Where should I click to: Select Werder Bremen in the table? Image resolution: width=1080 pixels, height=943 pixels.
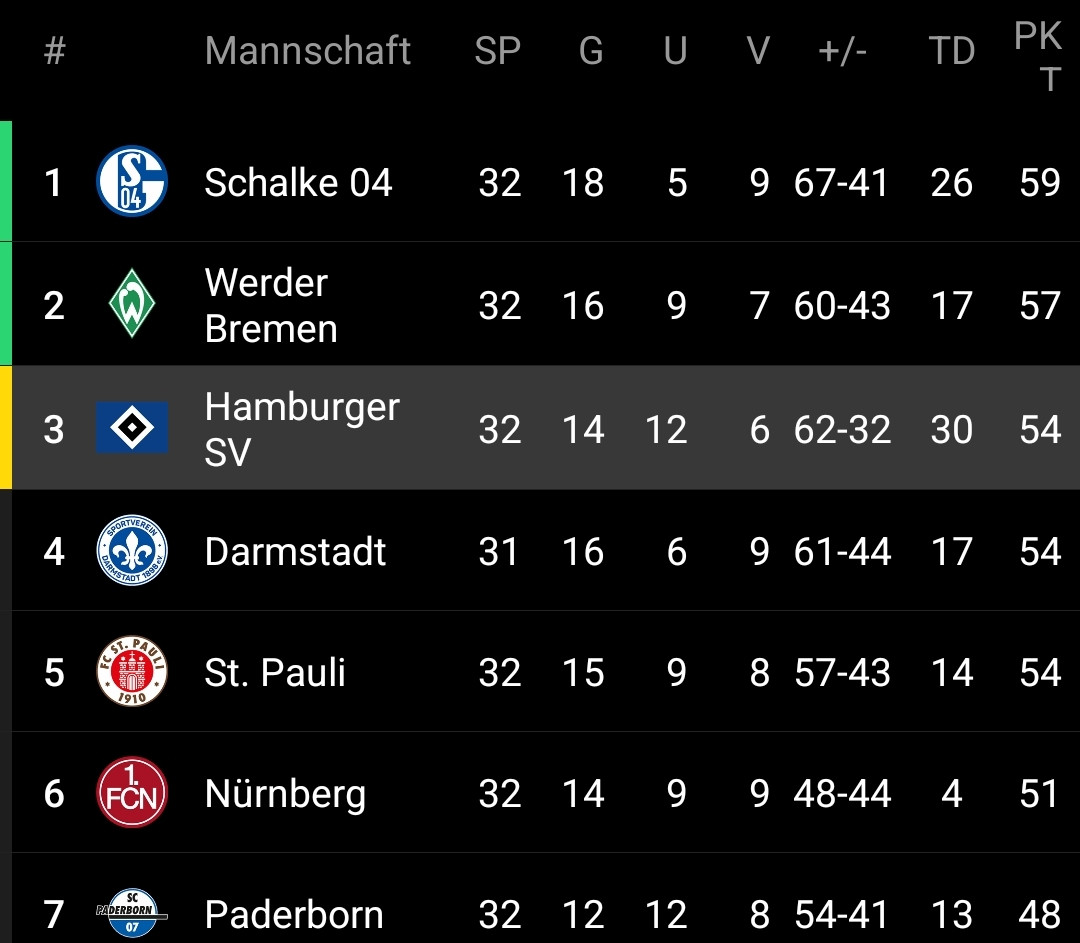point(270,305)
